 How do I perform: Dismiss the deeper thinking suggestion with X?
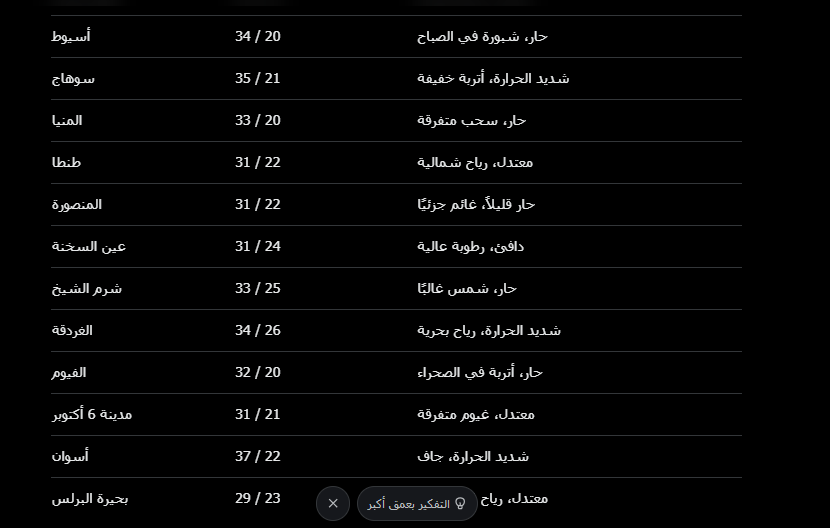click(x=333, y=503)
